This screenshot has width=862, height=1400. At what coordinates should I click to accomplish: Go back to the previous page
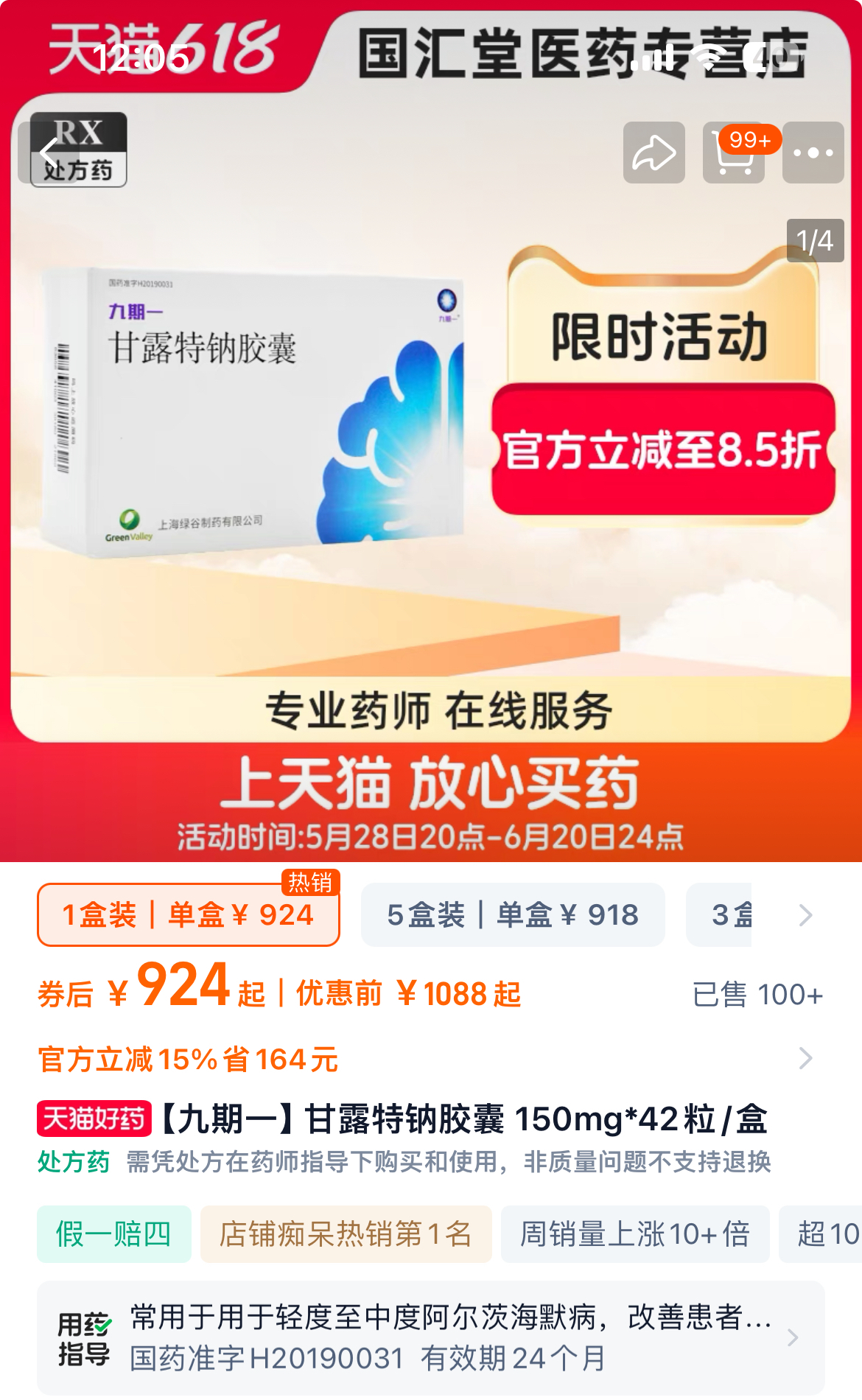[50, 153]
